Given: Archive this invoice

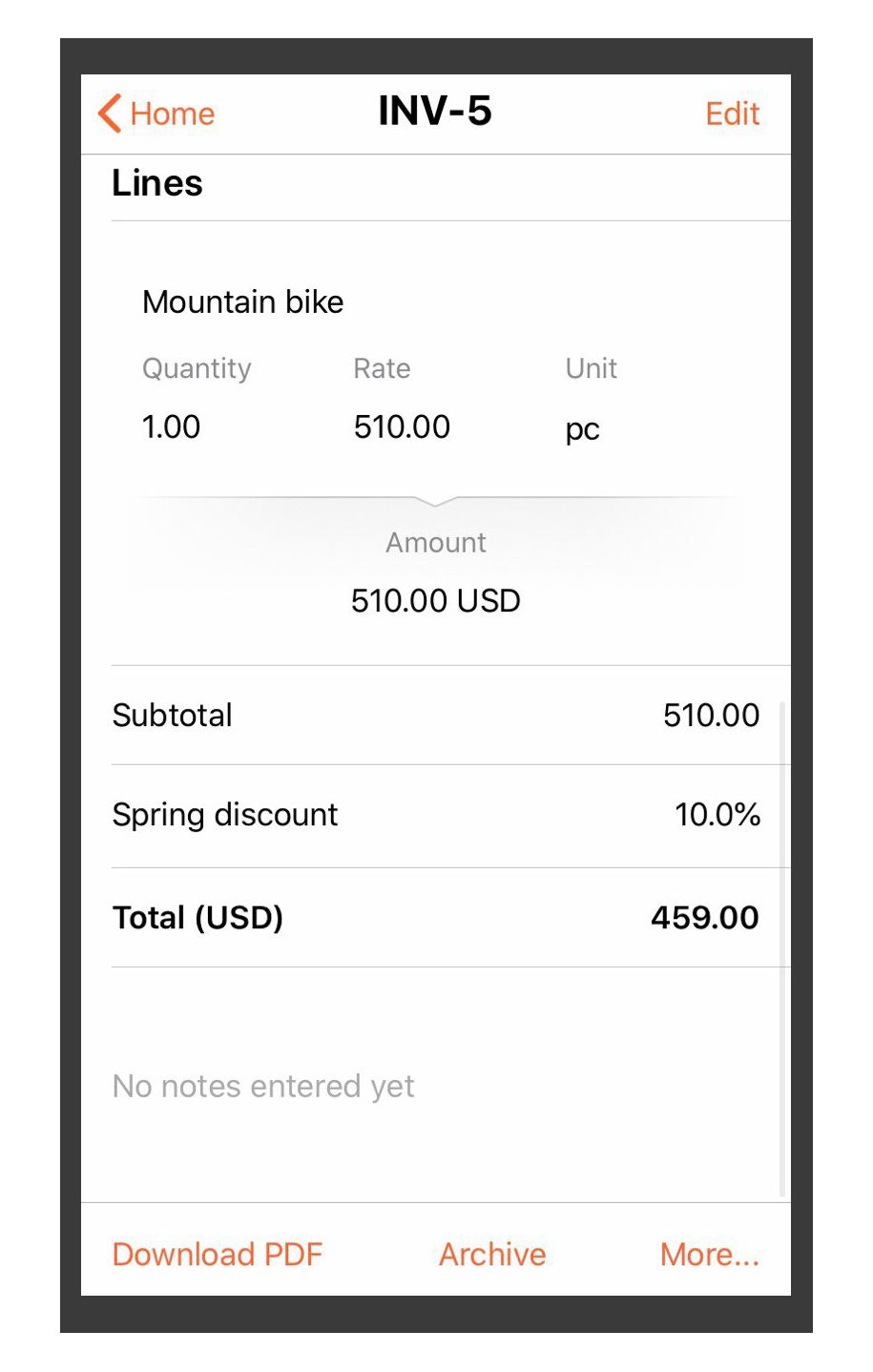Looking at the screenshot, I should (x=492, y=1254).
